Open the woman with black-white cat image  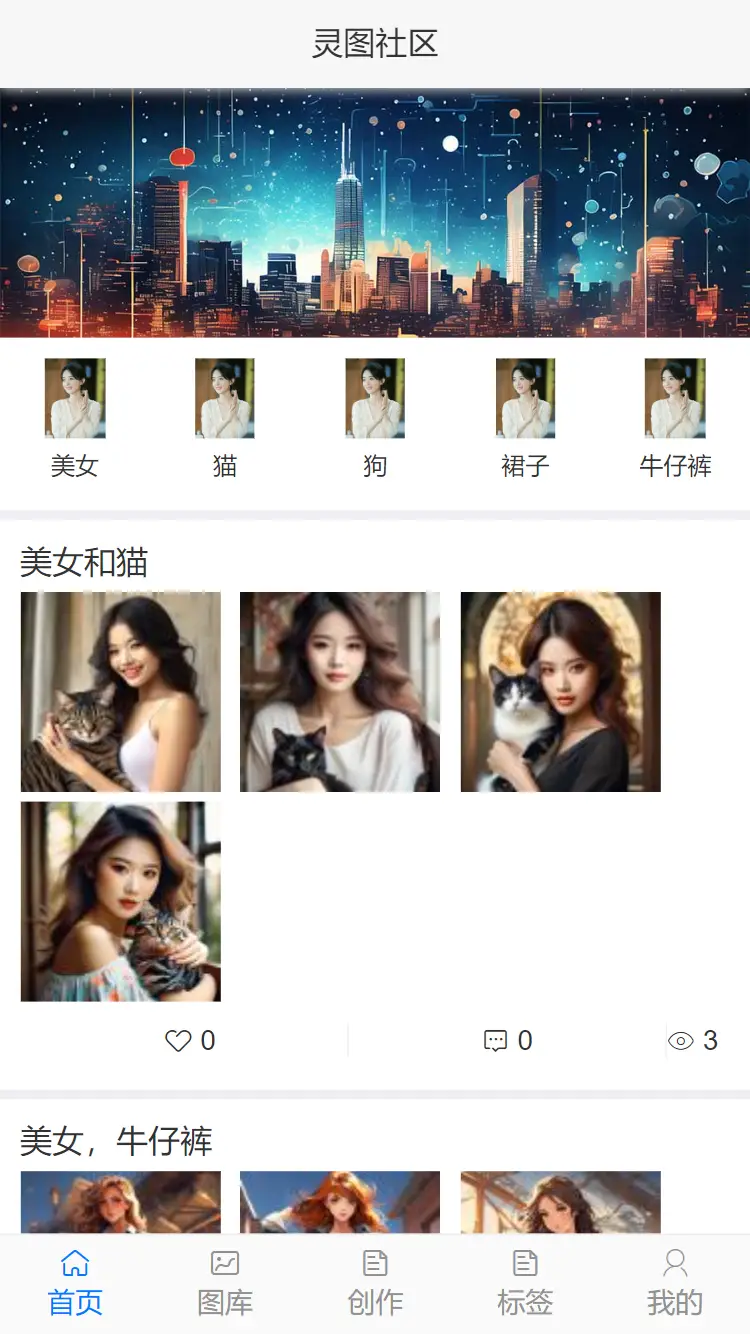click(x=560, y=692)
